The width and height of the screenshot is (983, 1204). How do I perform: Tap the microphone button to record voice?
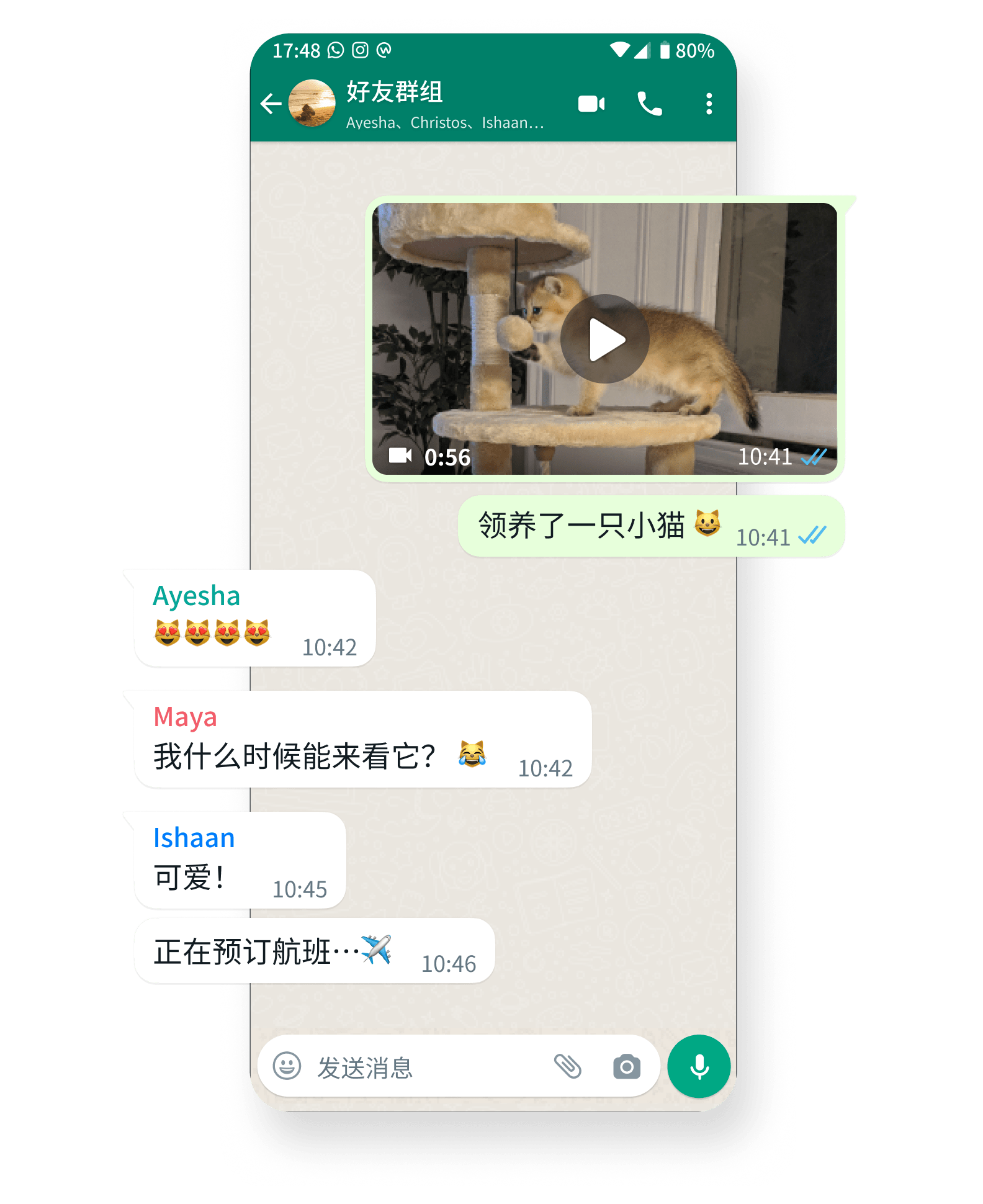pyautogui.click(x=699, y=1065)
